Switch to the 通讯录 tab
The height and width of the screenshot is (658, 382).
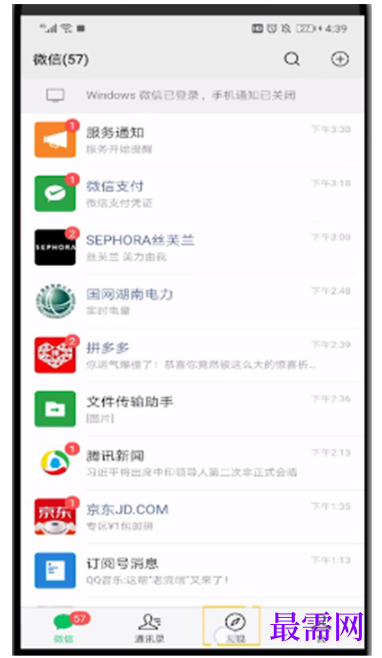[149, 628]
